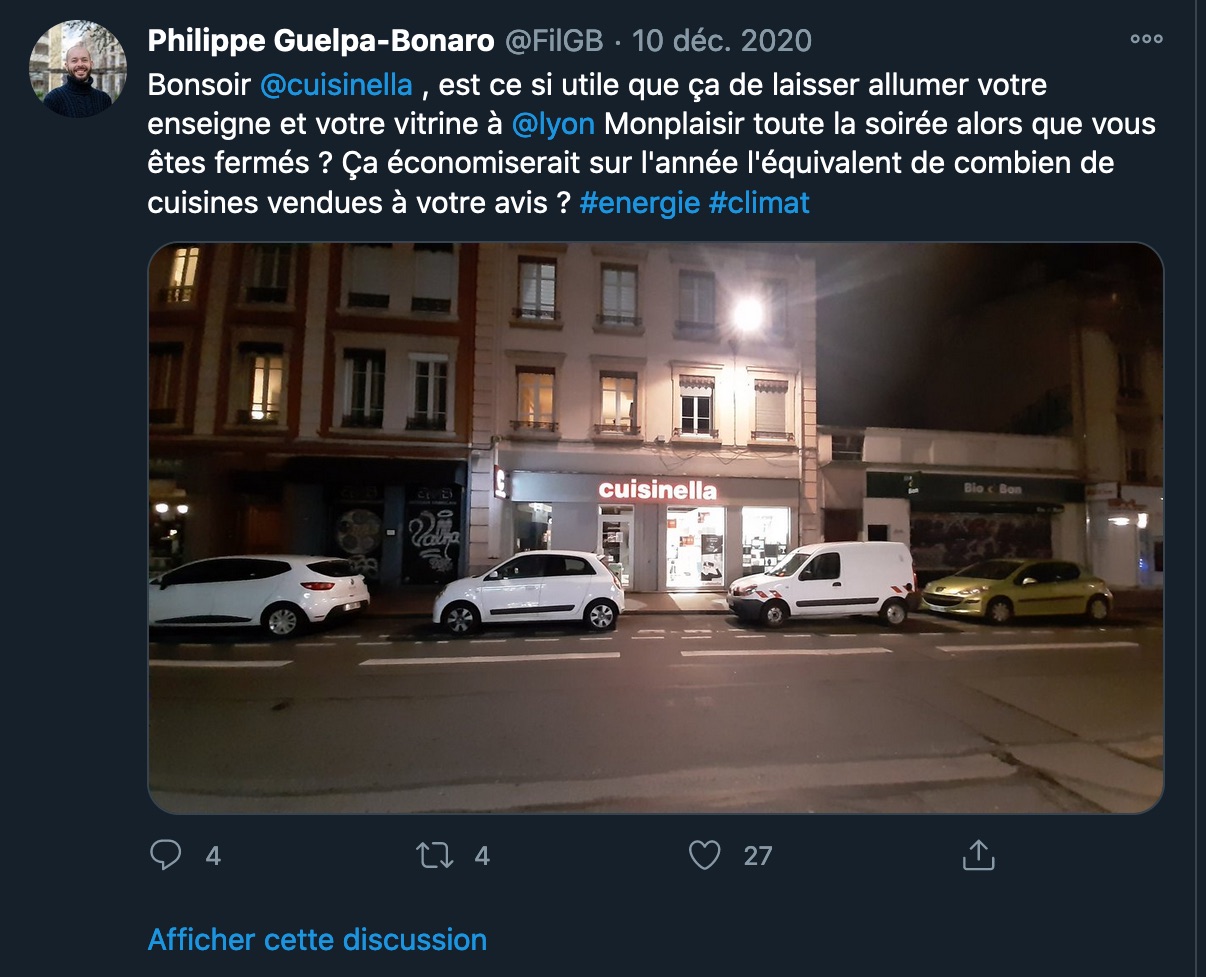1206x977 pixels.
Task: Open the @cuisinella mention link
Action: (336, 85)
